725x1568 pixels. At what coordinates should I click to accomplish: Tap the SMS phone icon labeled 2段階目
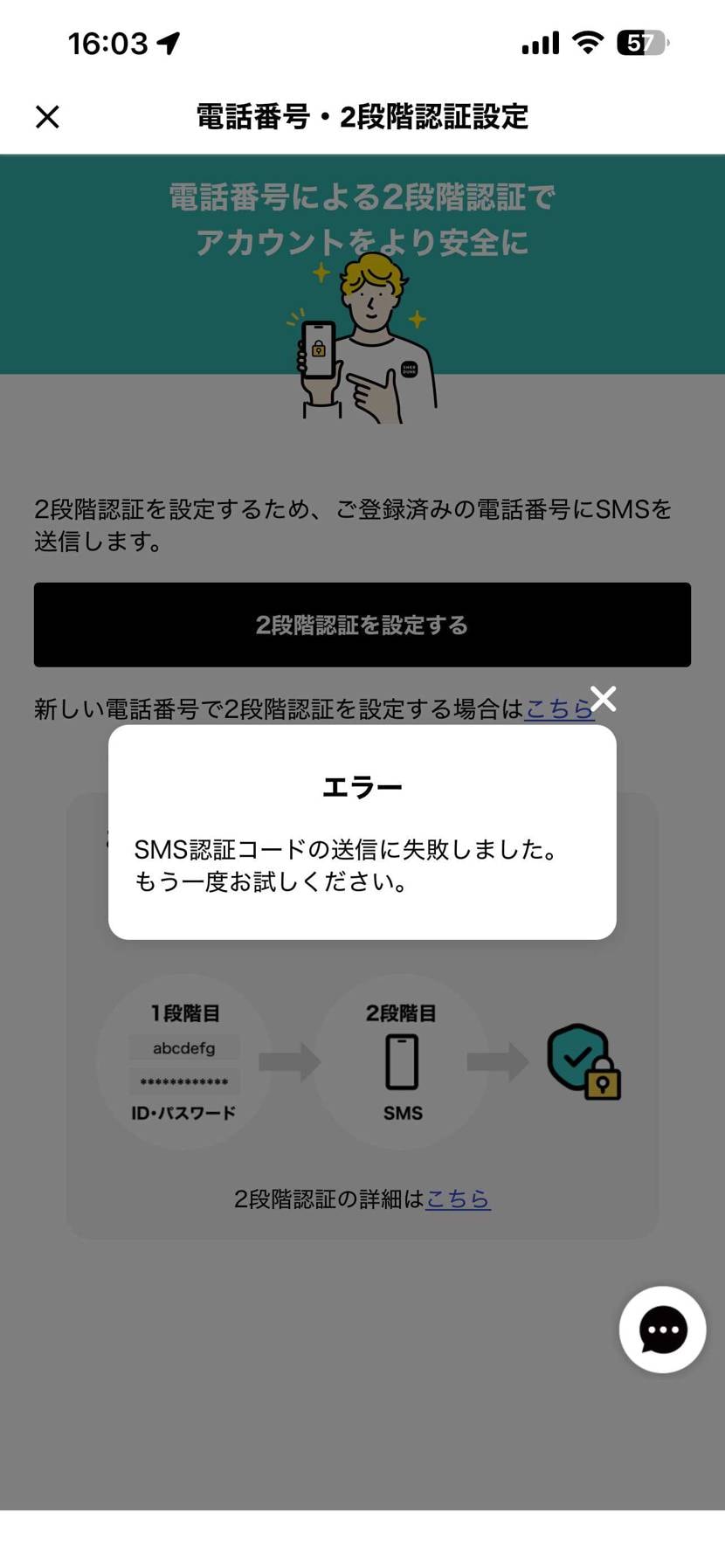point(402,1064)
